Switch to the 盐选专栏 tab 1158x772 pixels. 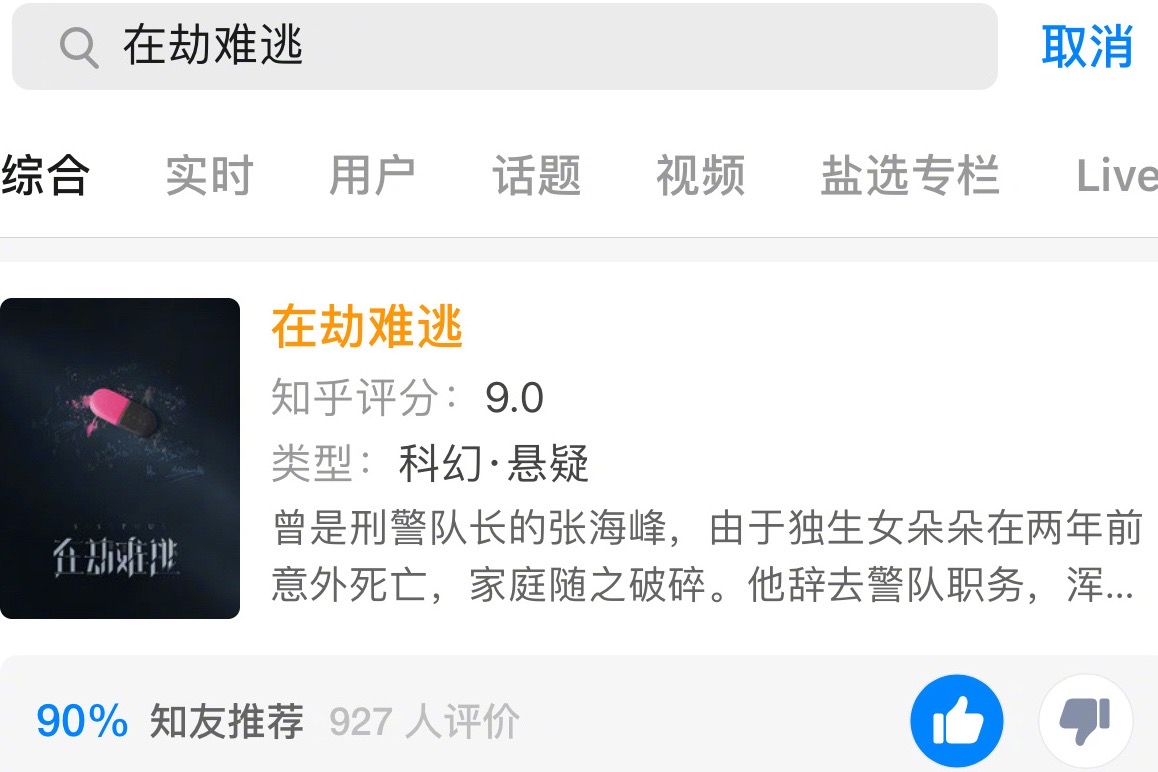pos(909,176)
